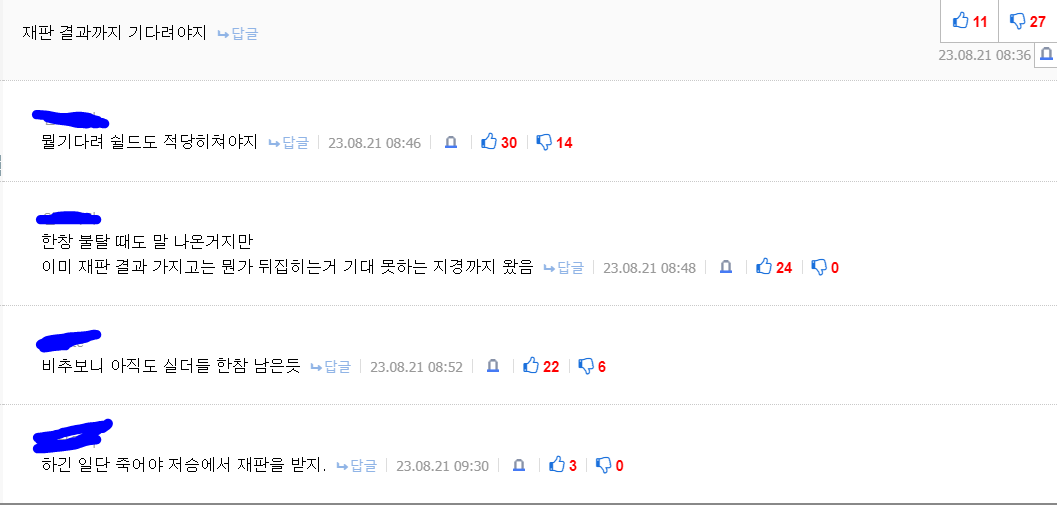The width and height of the screenshot is (1057, 505).
Task: Like the comment about '저승에서 재판을 받지'
Action: click(x=563, y=465)
